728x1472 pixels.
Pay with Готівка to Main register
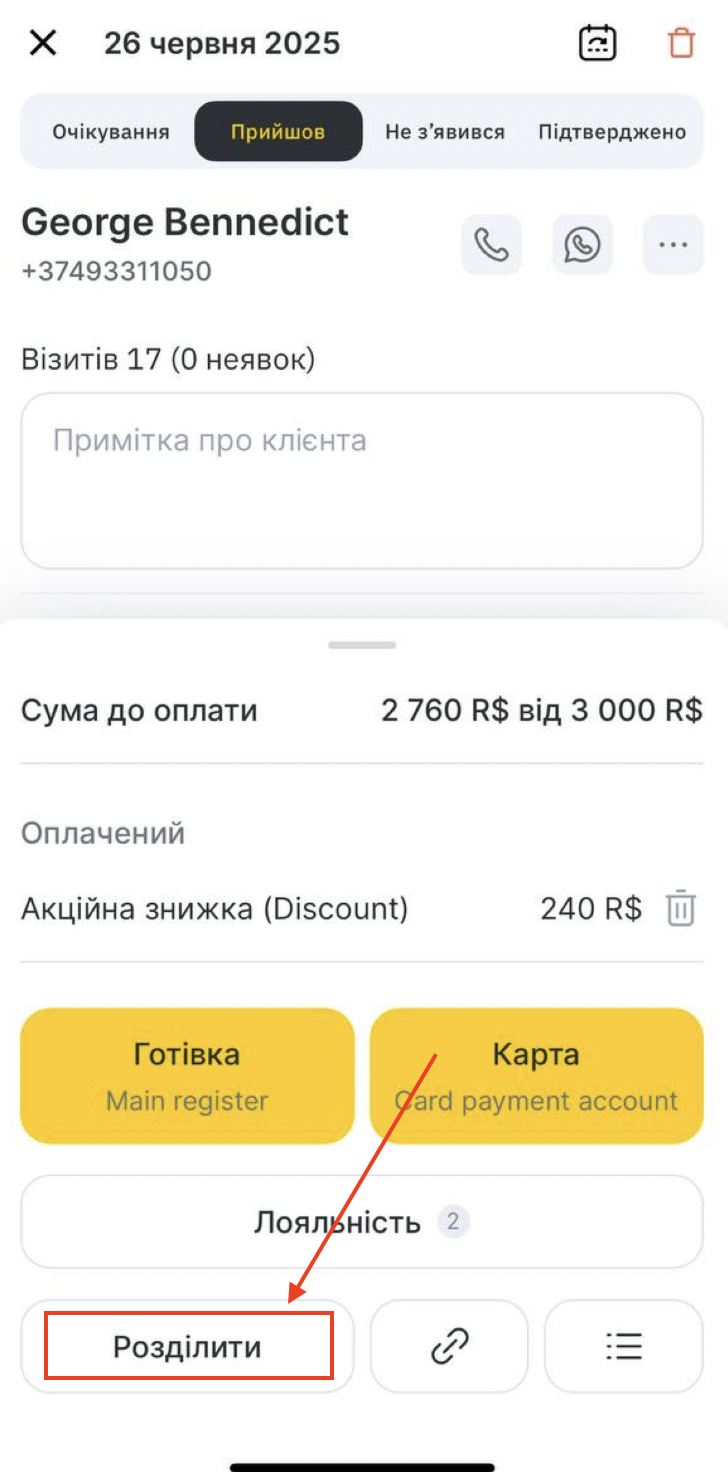tap(187, 1076)
